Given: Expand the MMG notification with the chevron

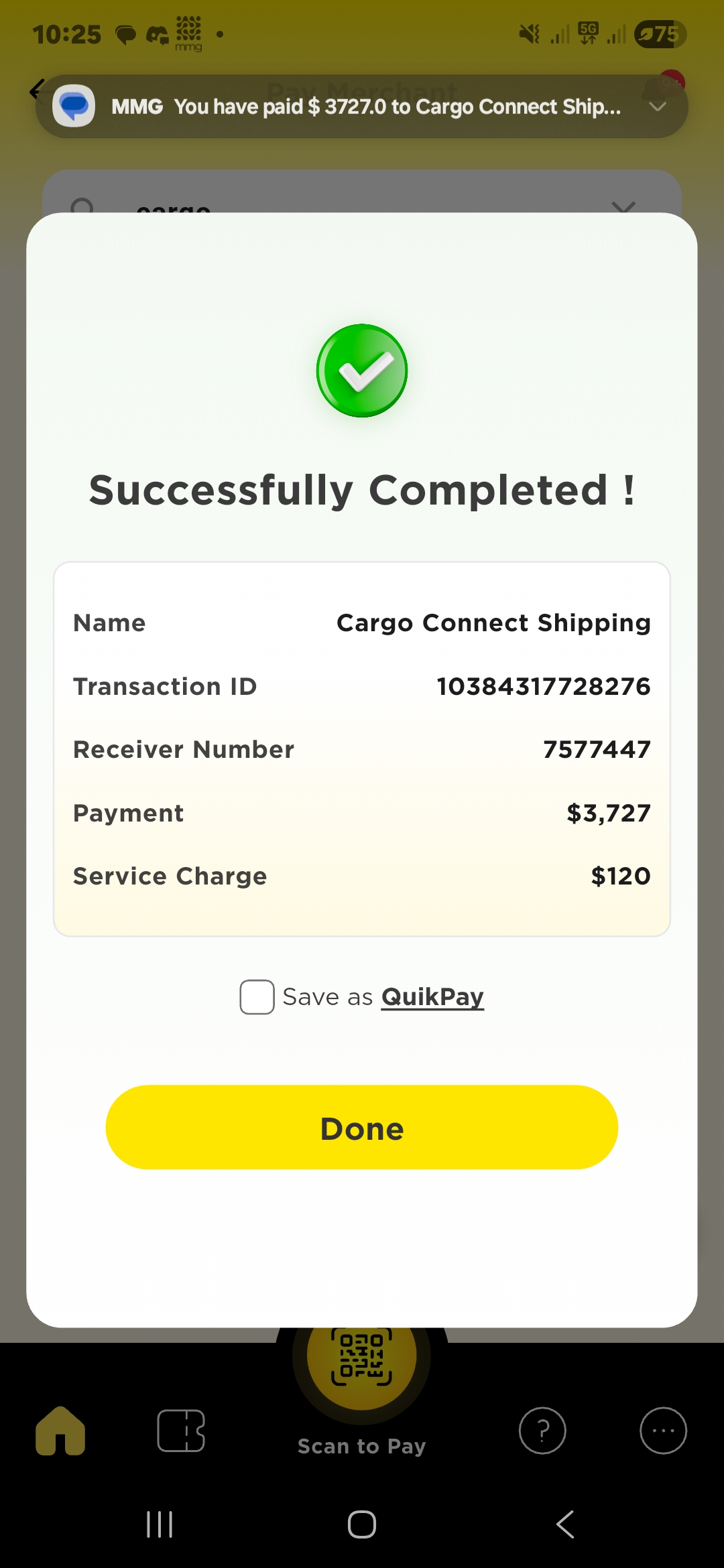Looking at the screenshot, I should click(x=658, y=107).
